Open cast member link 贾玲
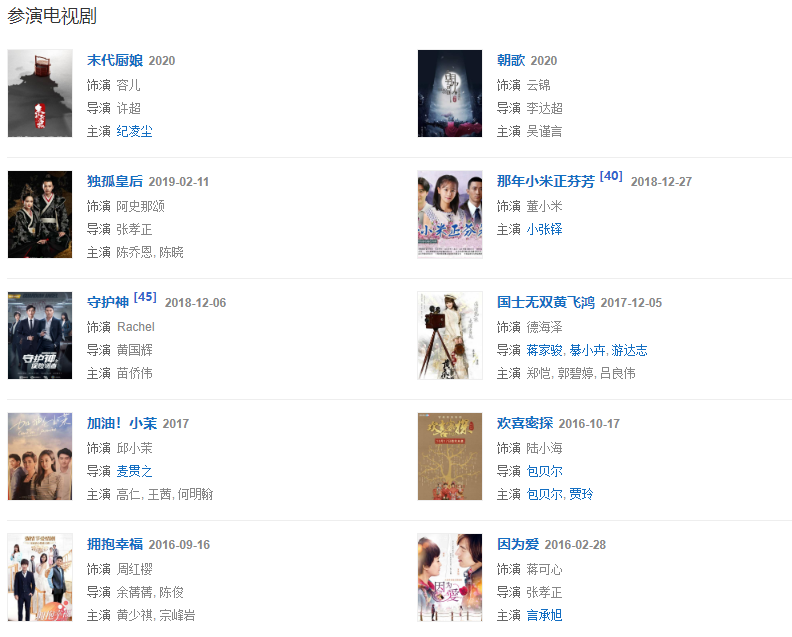Screen dimensions: 792x637 [579, 494]
